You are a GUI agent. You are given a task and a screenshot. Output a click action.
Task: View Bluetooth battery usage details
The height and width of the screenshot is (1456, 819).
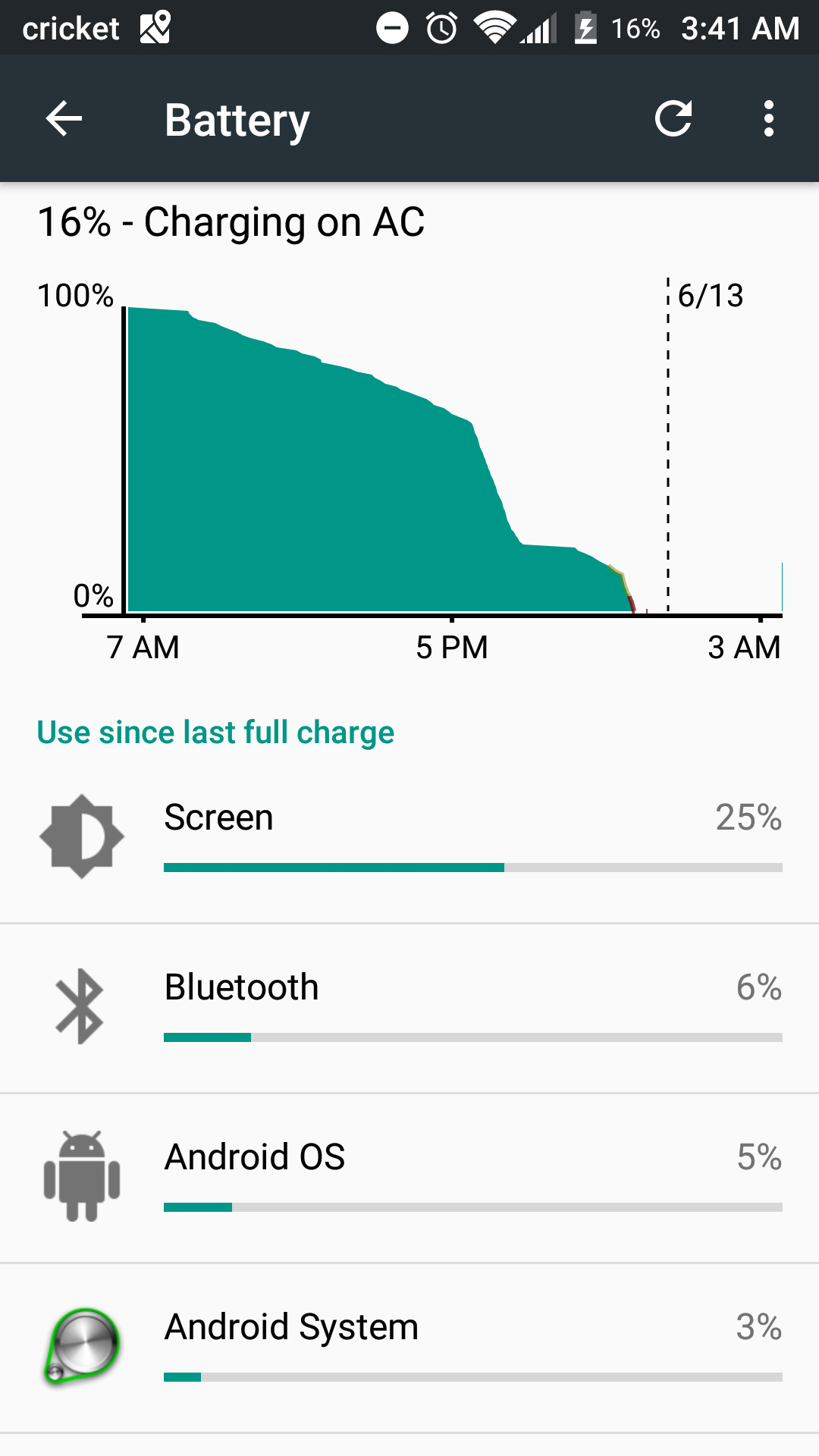pos(409,1009)
